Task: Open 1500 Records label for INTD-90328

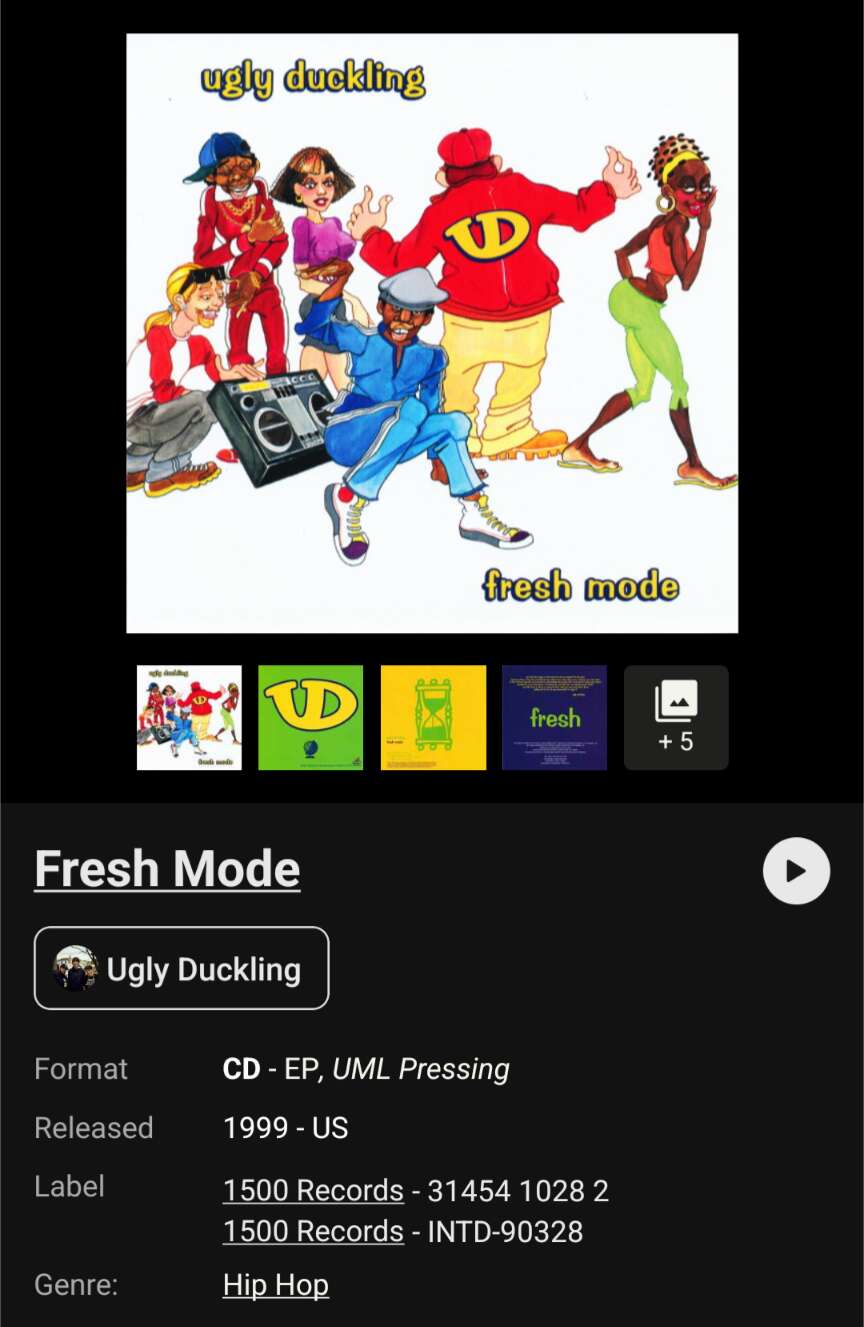Action: coord(313,1231)
